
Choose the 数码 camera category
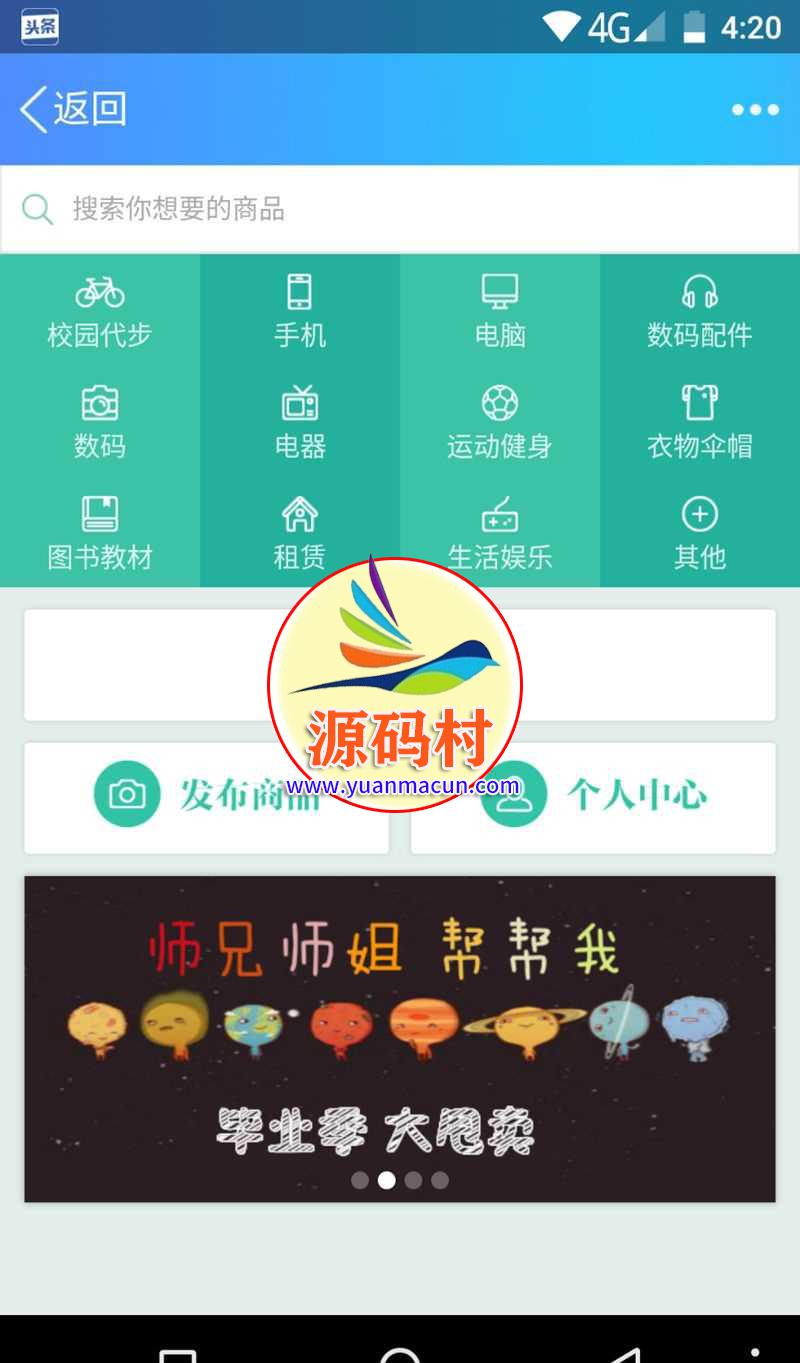[100, 422]
